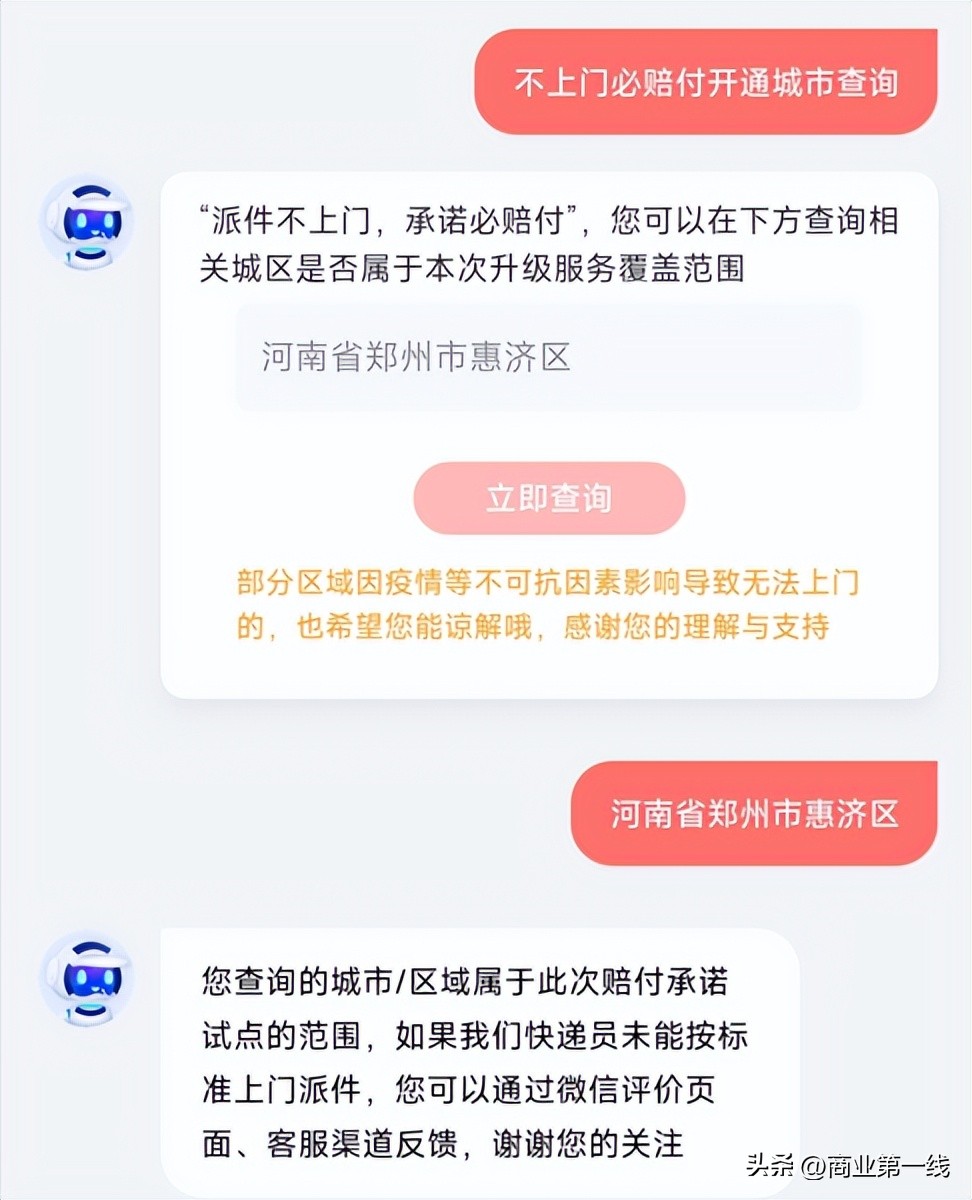This screenshot has width=972, height=1200.
Task: Select the pink query button's rounded area
Action: tap(549, 498)
